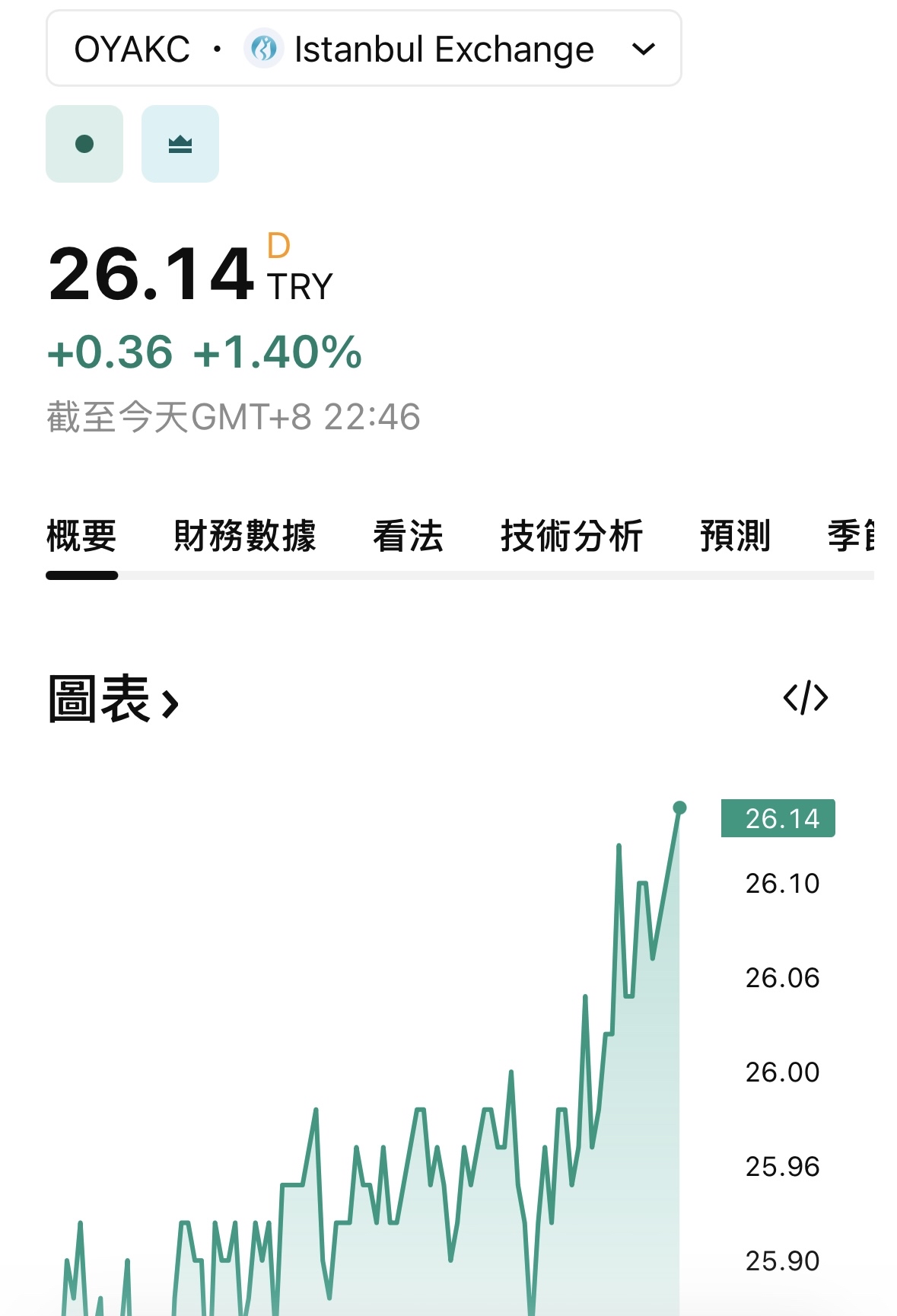Viewport: 897px width, 1316px height.
Task: Click the +1.40% change percentage
Action: point(277,353)
